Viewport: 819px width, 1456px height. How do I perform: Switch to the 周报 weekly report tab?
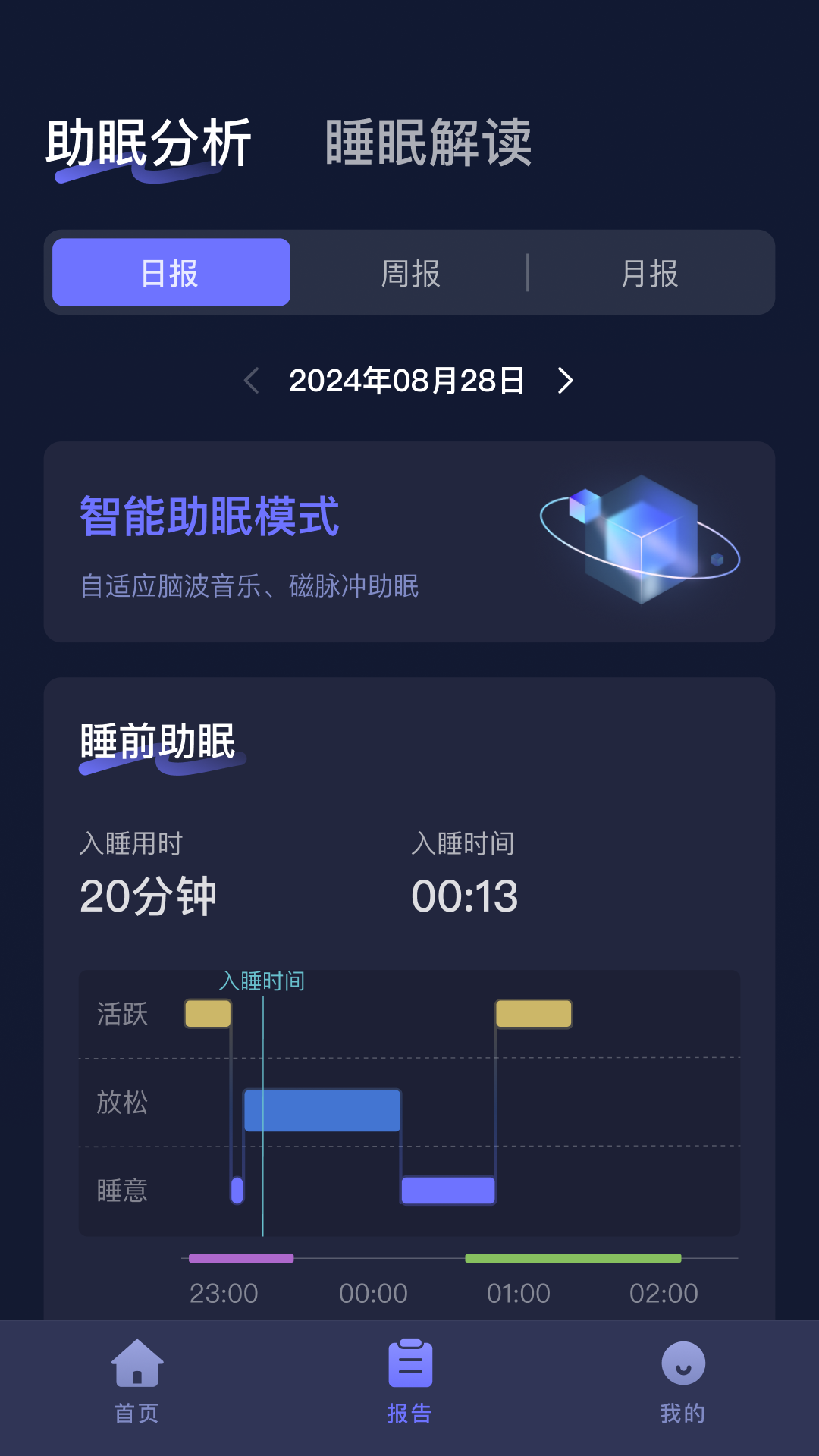point(412,272)
